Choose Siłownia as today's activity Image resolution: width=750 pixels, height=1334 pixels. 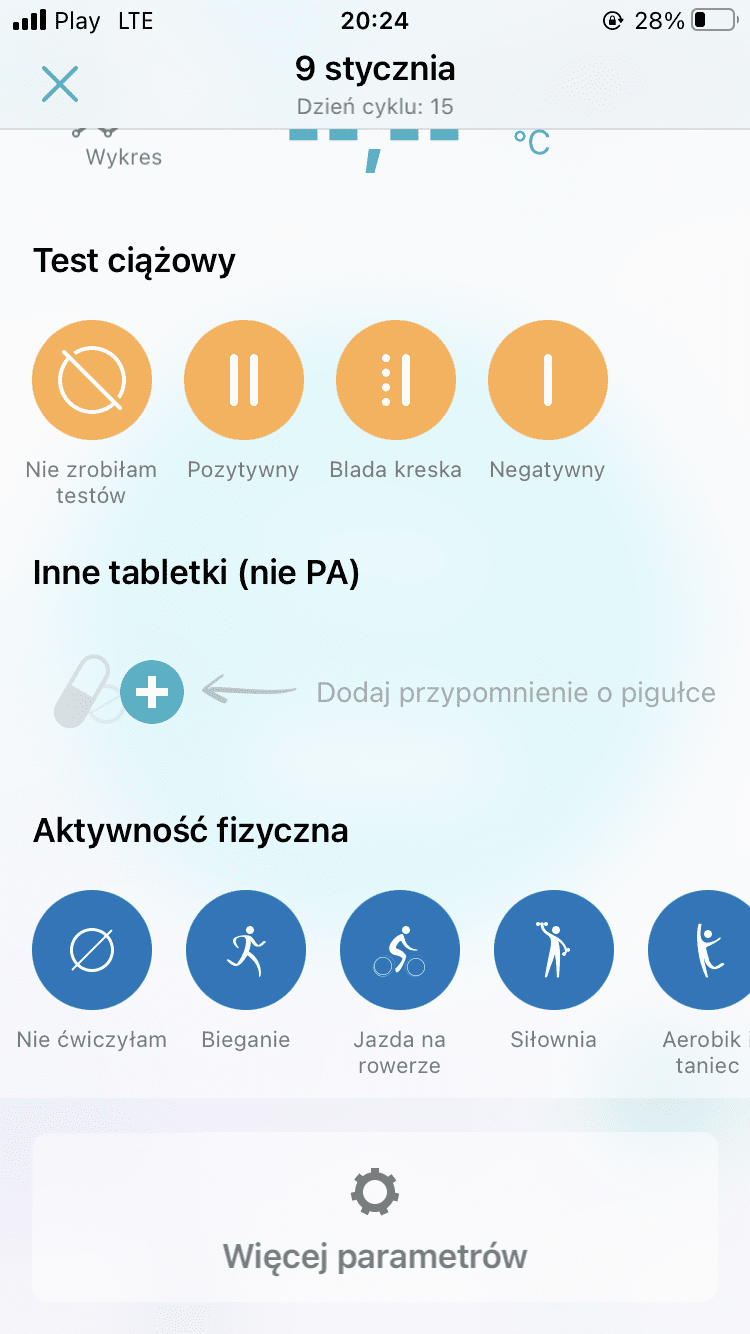[x=554, y=950]
